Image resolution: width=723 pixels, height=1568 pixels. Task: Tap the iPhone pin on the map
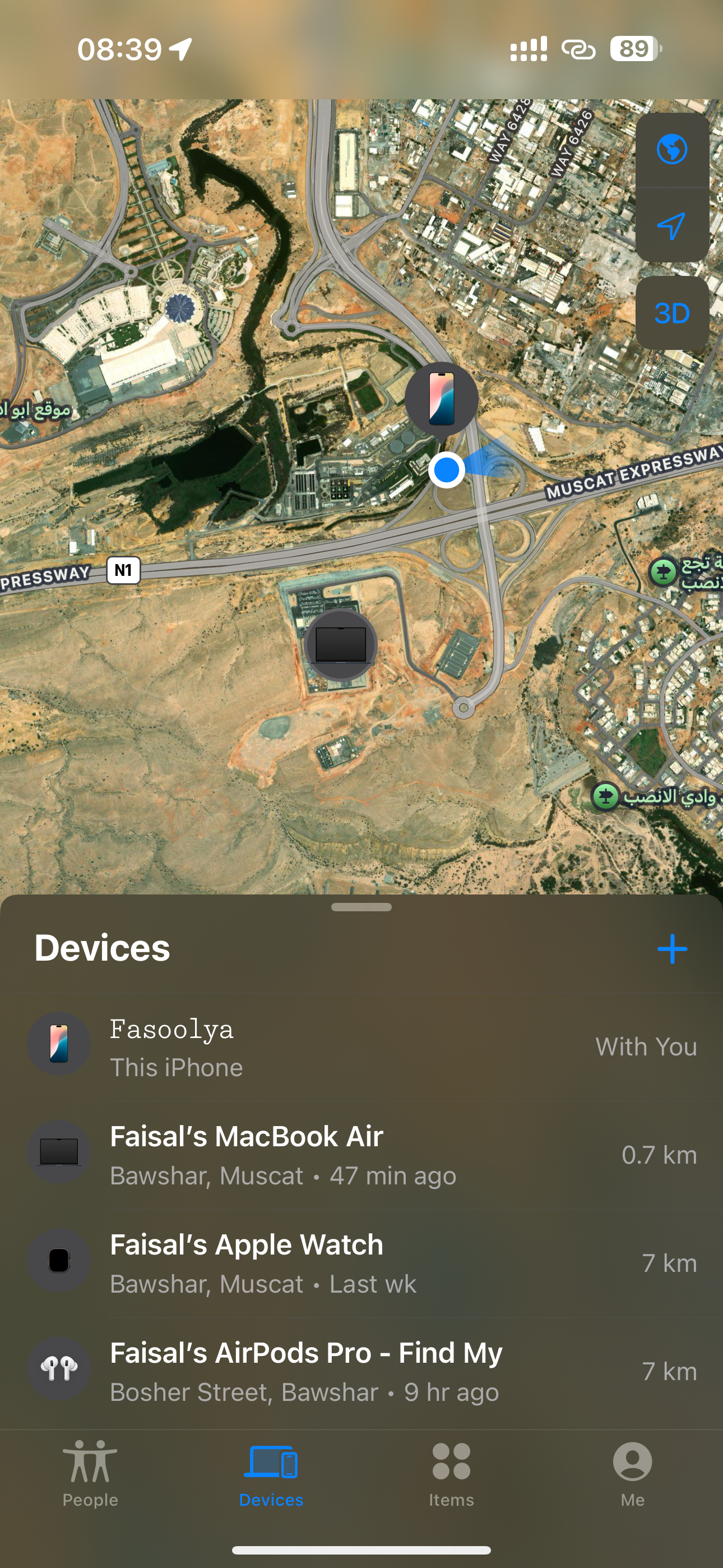coord(441,399)
